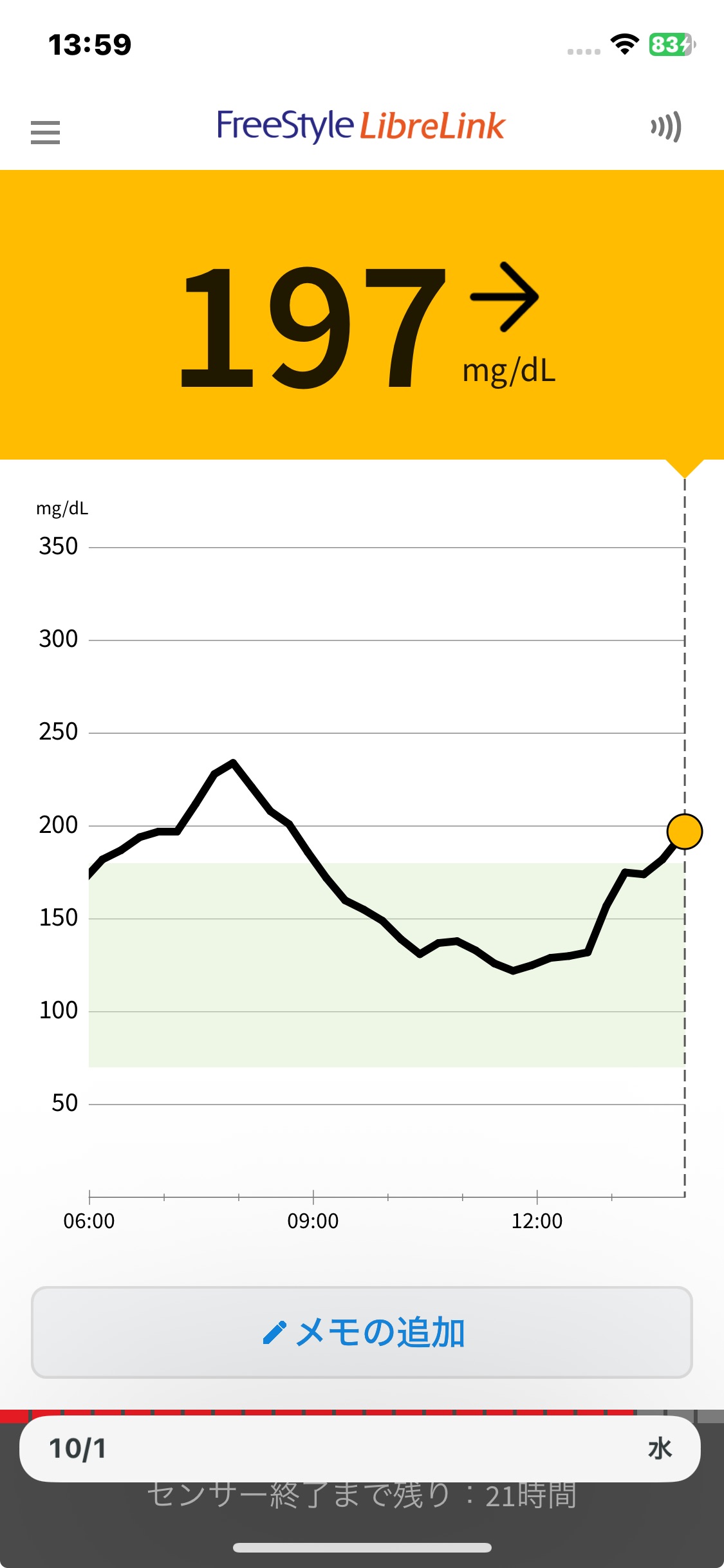This screenshot has height=1568, width=724.
Task: Tap the sensor scan icon
Action: pyautogui.click(x=666, y=127)
